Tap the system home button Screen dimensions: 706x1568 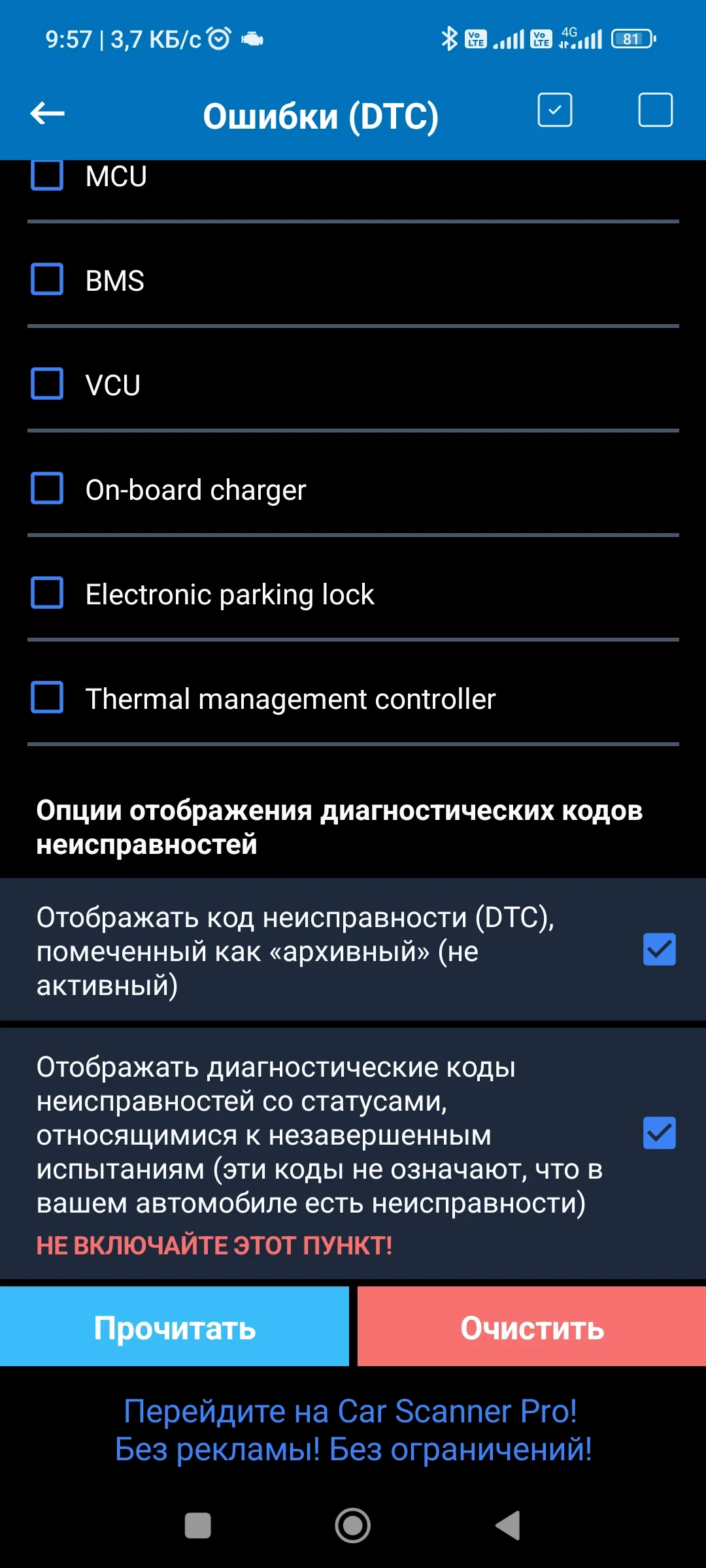point(353,1526)
